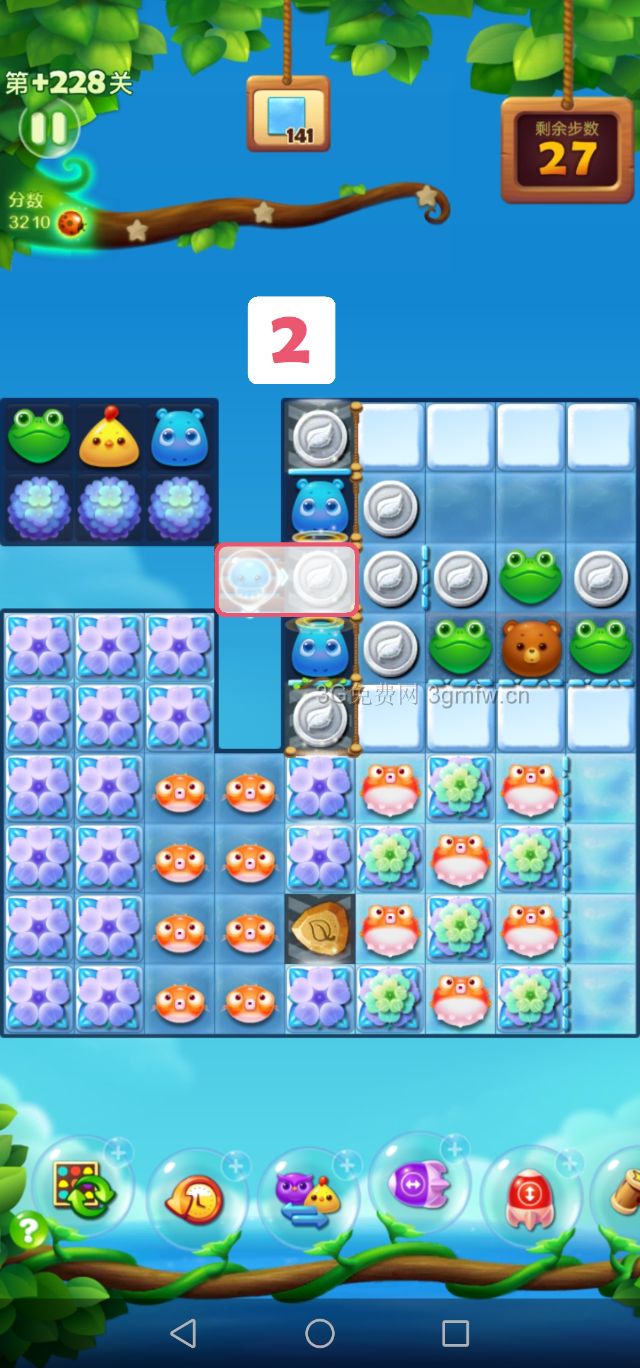Pause the game
This screenshot has width=640, height=1368.
click(46, 128)
